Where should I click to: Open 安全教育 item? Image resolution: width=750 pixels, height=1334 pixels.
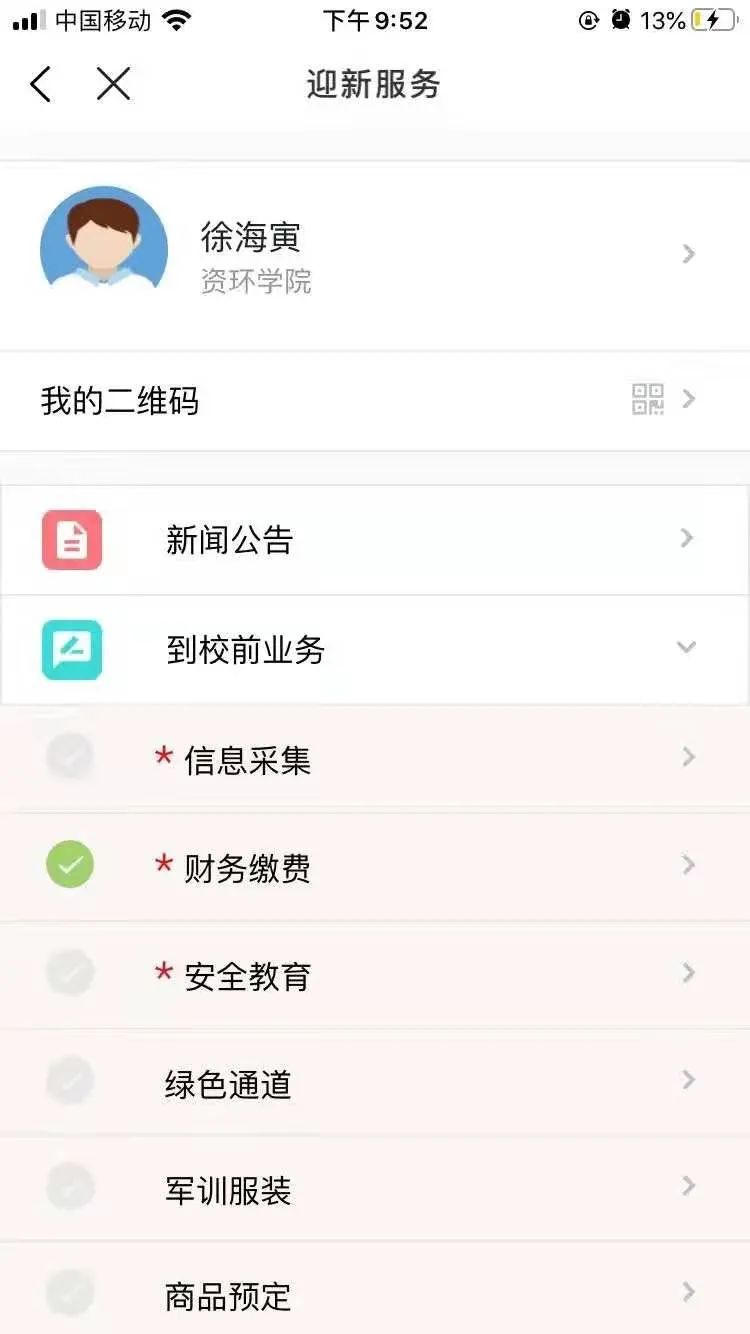(x=375, y=975)
